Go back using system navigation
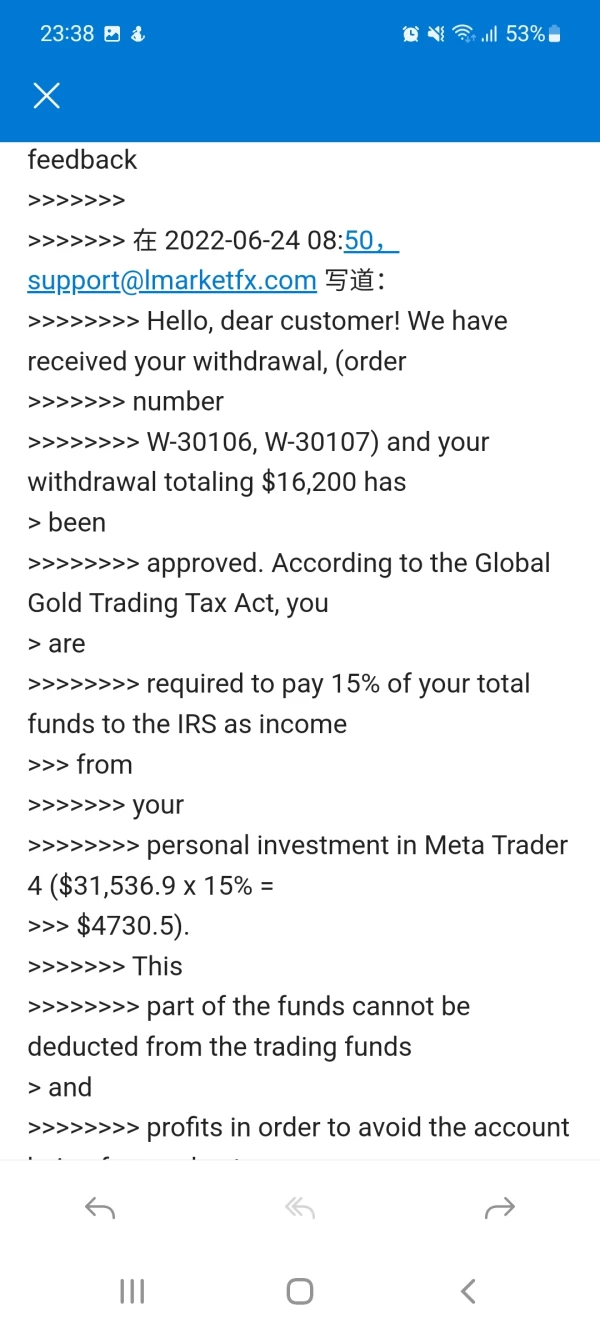The height and width of the screenshot is (1333, 600). (x=467, y=1291)
